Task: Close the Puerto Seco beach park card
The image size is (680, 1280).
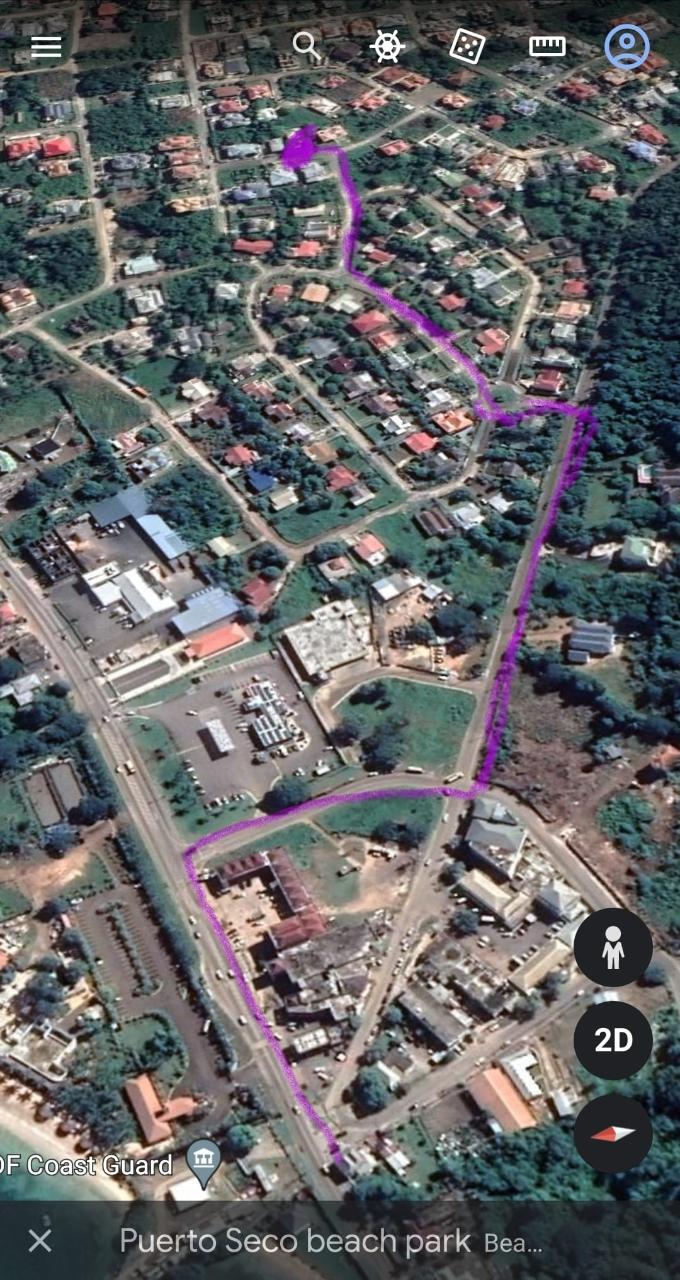Action: coord(40,1241)
